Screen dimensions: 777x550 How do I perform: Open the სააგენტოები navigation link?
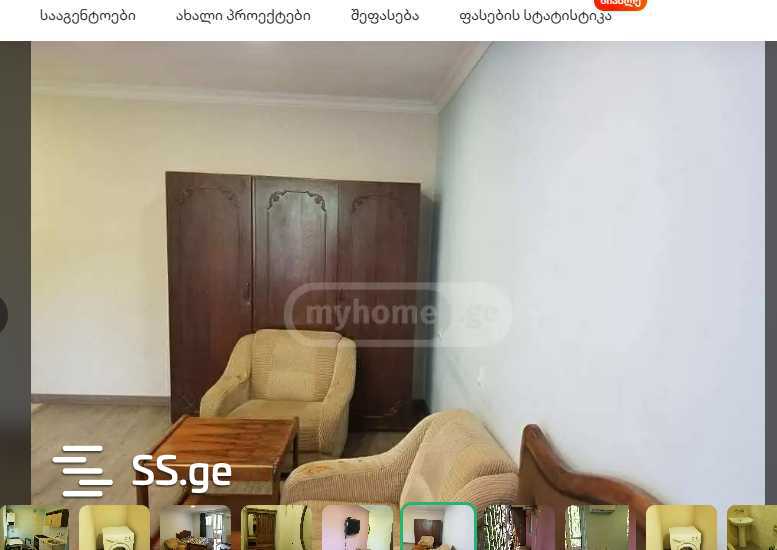88,16
